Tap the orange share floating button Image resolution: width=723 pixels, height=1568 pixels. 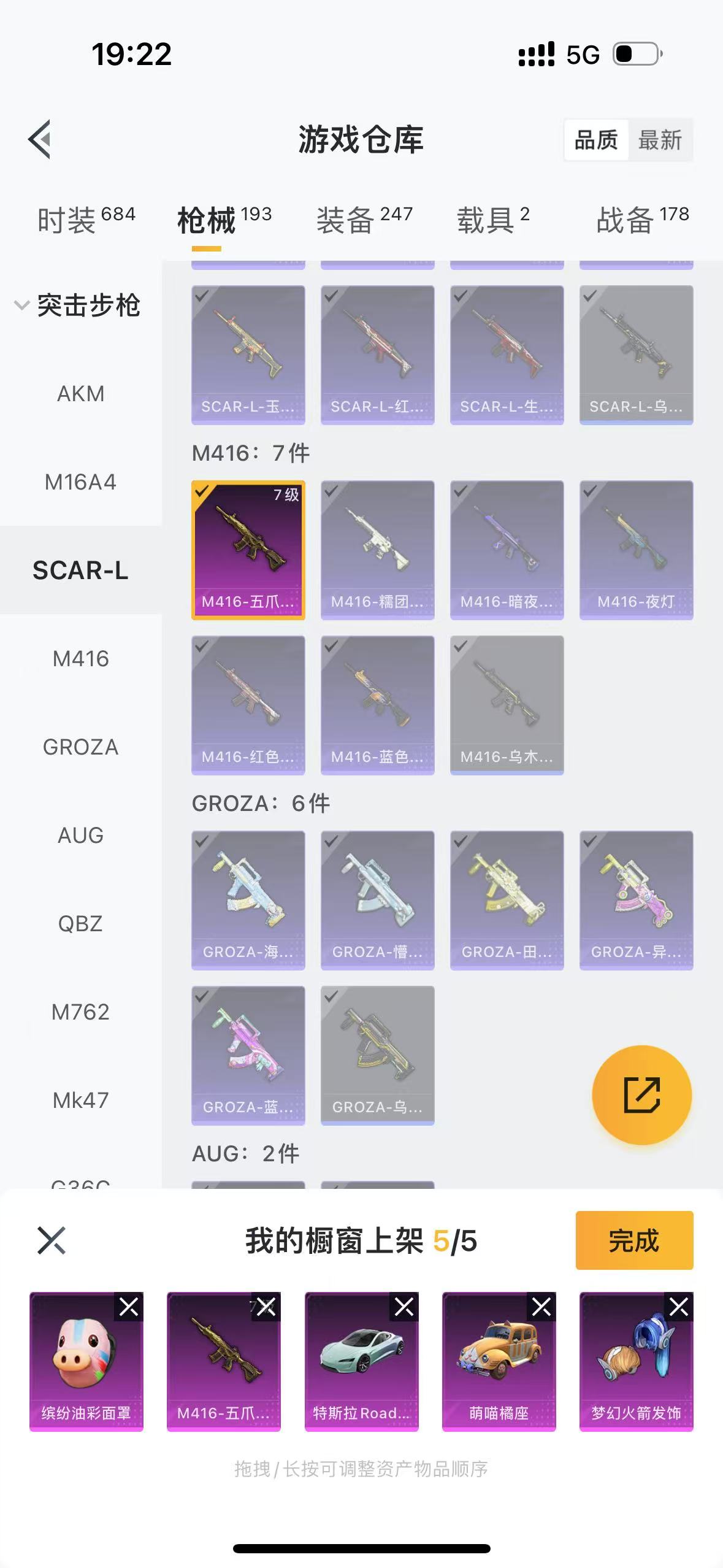tap(641, 1094)
